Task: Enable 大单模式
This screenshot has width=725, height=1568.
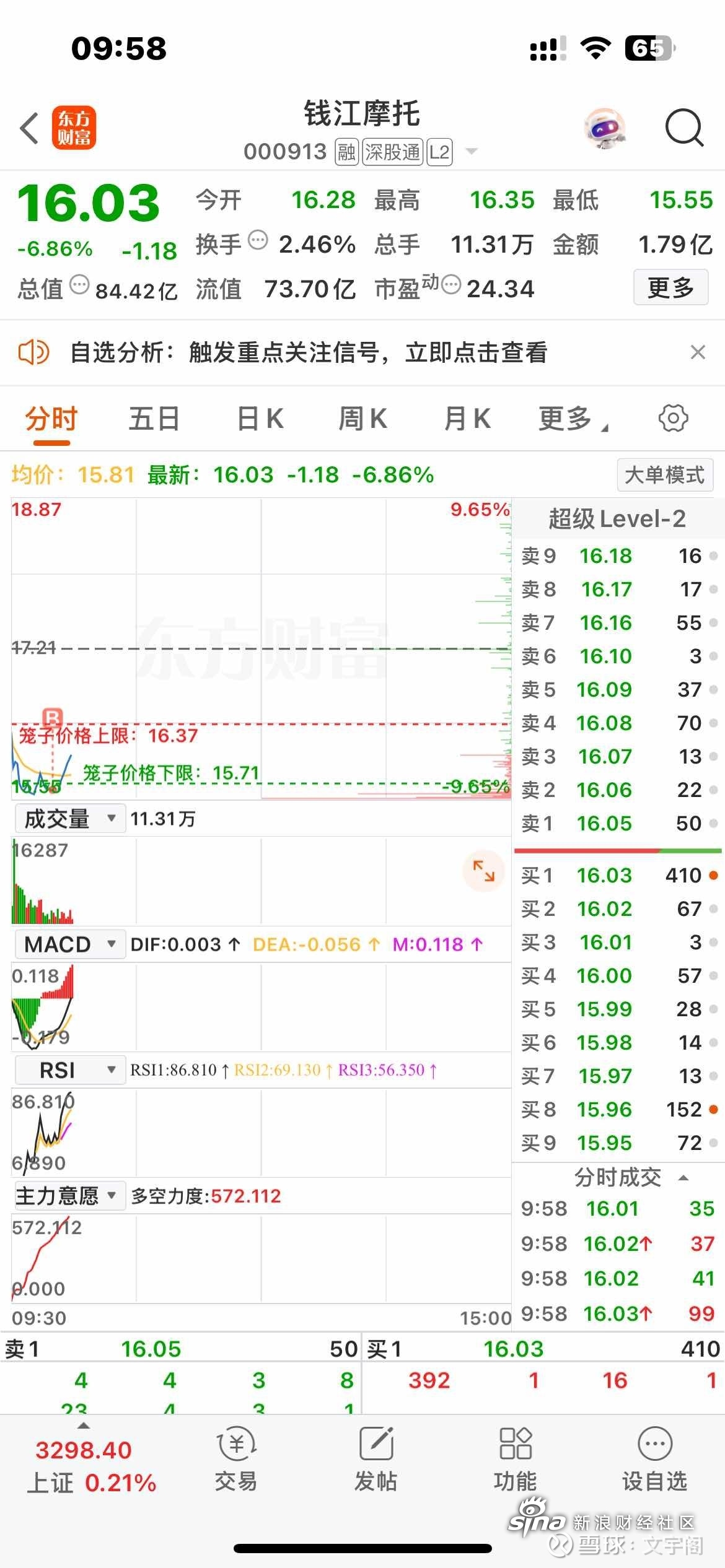Action: pyautogui.click(x=664, y=475)
